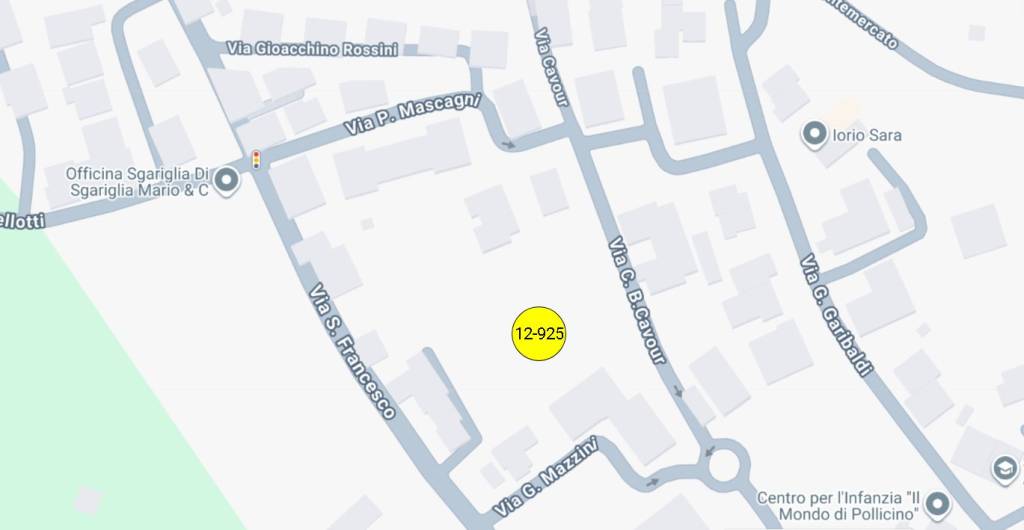
Task: Open Centro per l'Infanzia Il Mondo di Pollicino pin
Action: tap(938, 504)
